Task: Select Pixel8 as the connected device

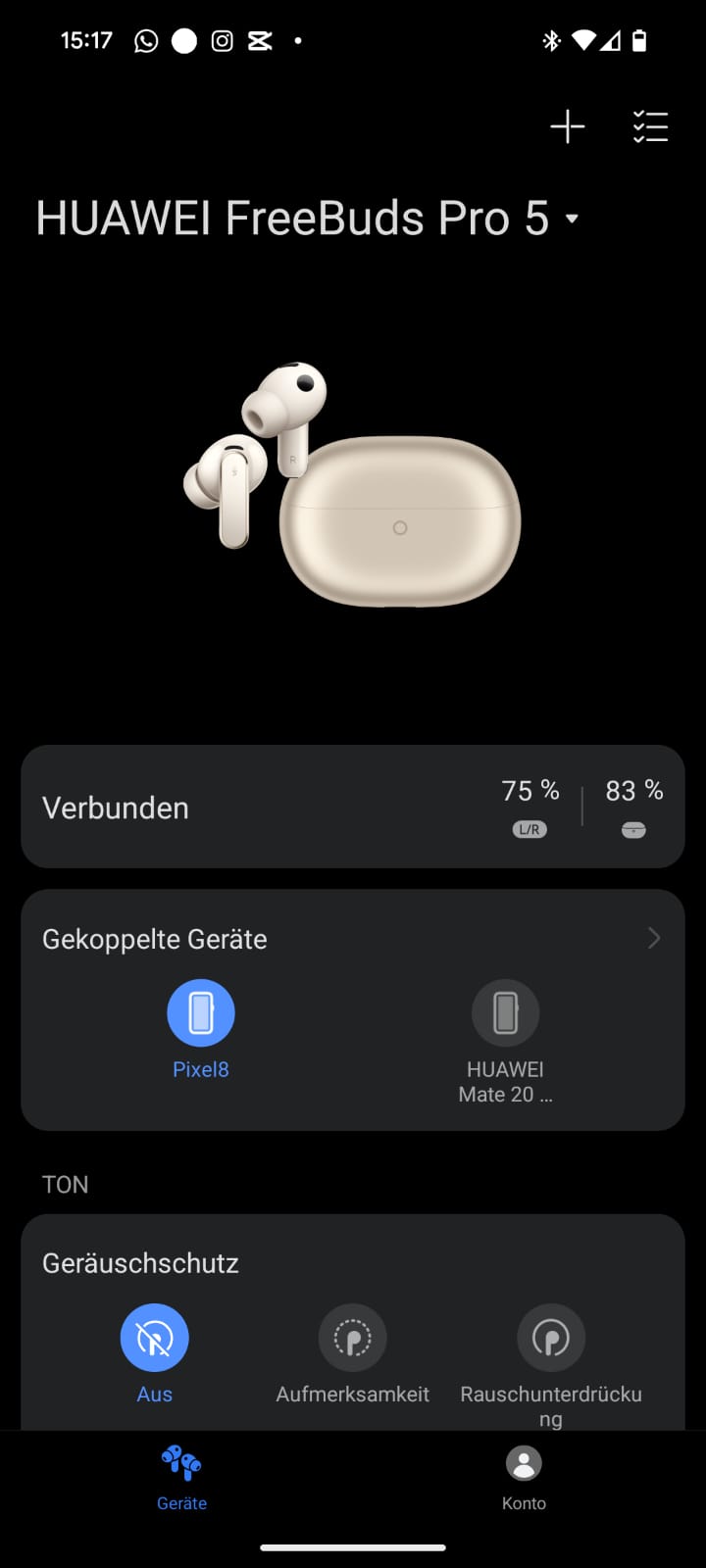Action: coord(201,1013)
